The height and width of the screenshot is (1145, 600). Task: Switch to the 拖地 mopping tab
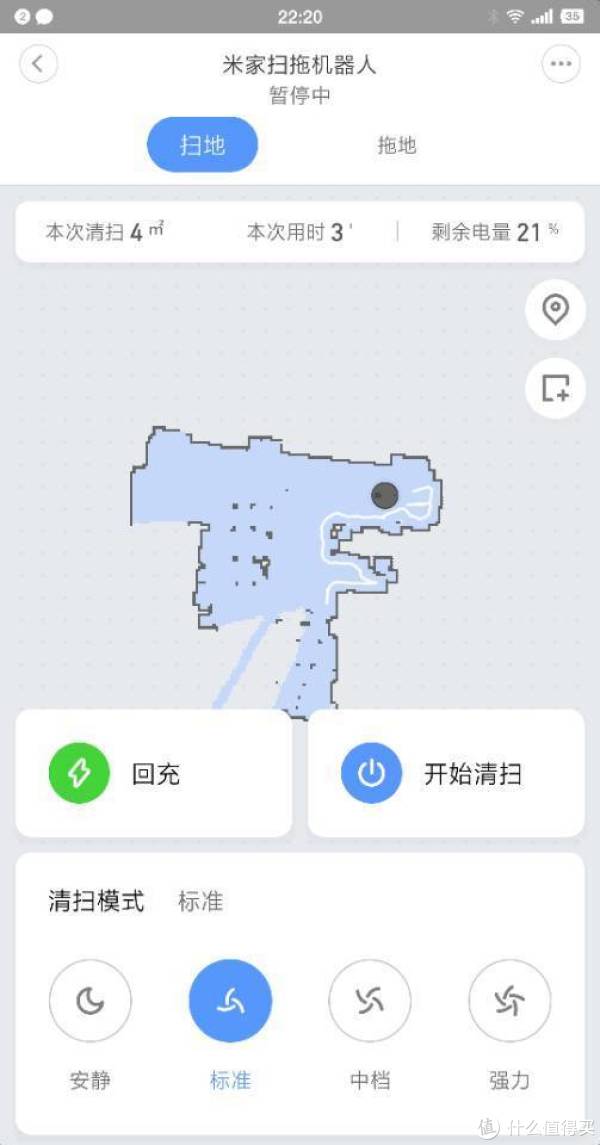pyautogui.click(x=396, y=145)
